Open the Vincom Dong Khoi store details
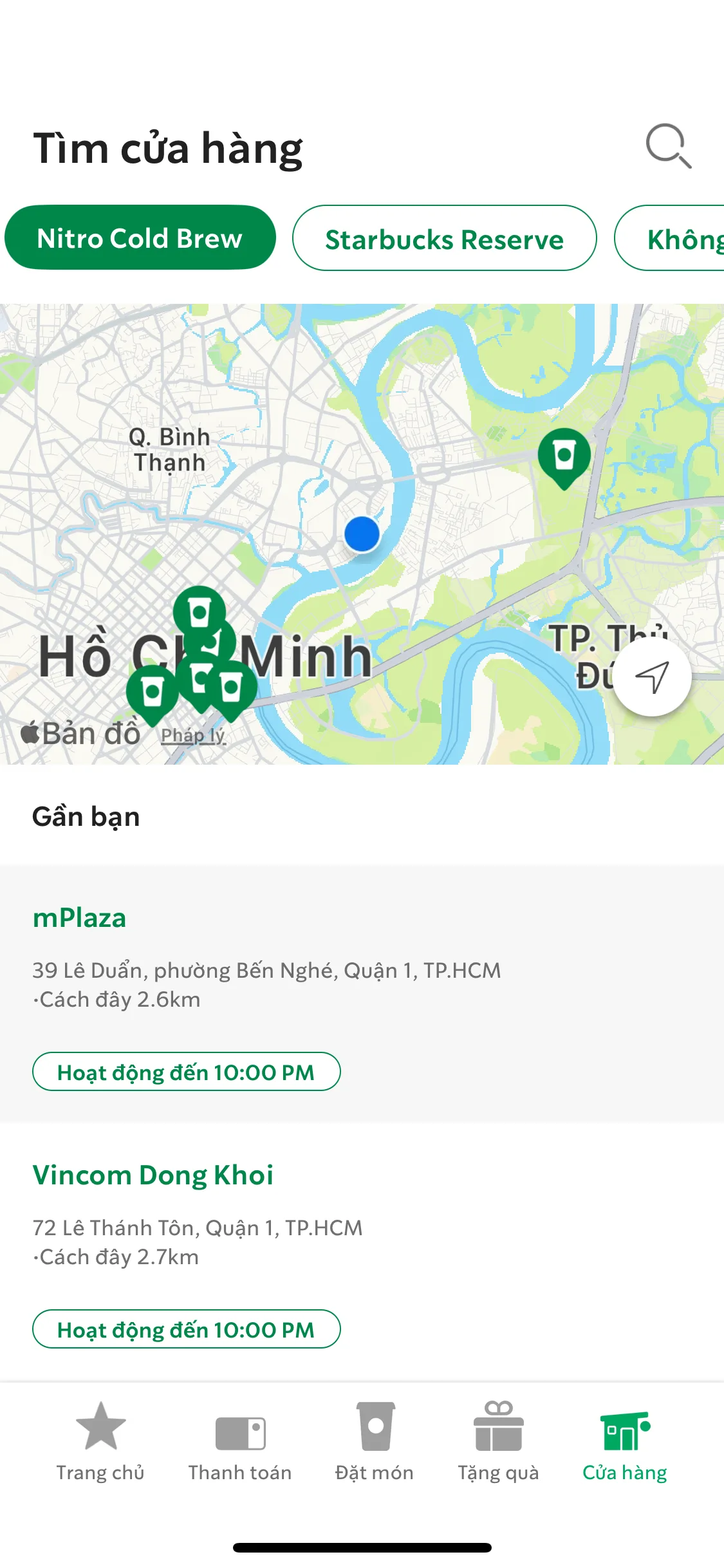The width and height of the screenshot is (724, 1568). pyautogui.click(x=153, y=1175)
